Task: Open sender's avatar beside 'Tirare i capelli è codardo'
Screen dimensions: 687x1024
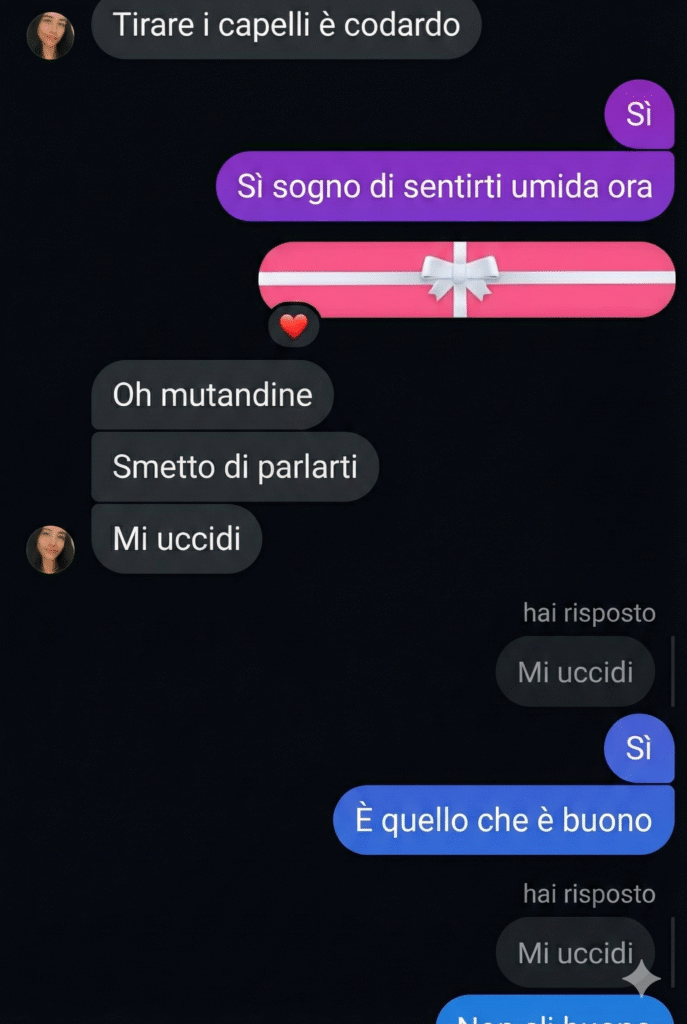Action: (50, 36)
